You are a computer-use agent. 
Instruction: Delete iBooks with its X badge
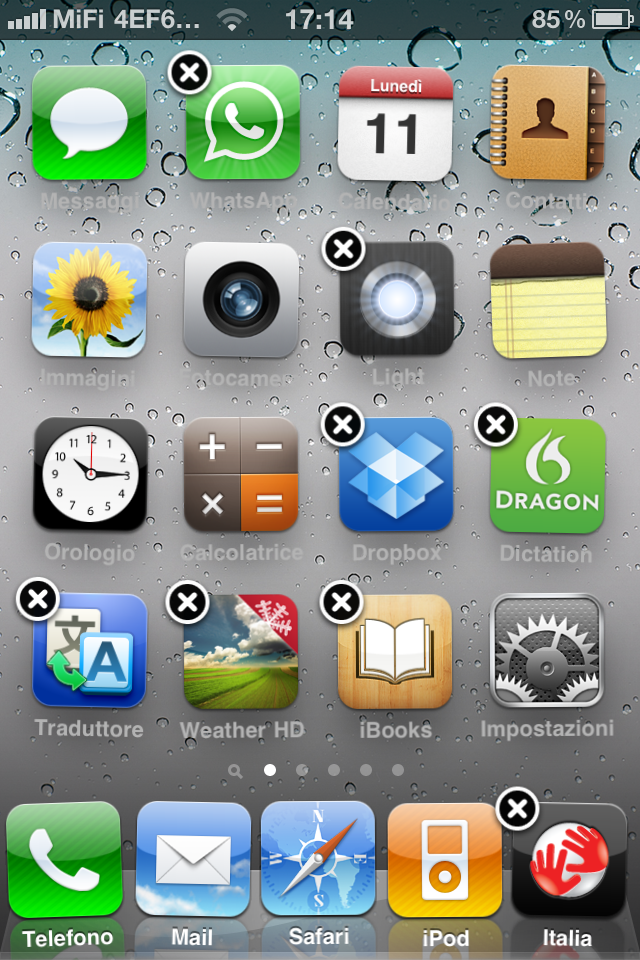(343, 601)
